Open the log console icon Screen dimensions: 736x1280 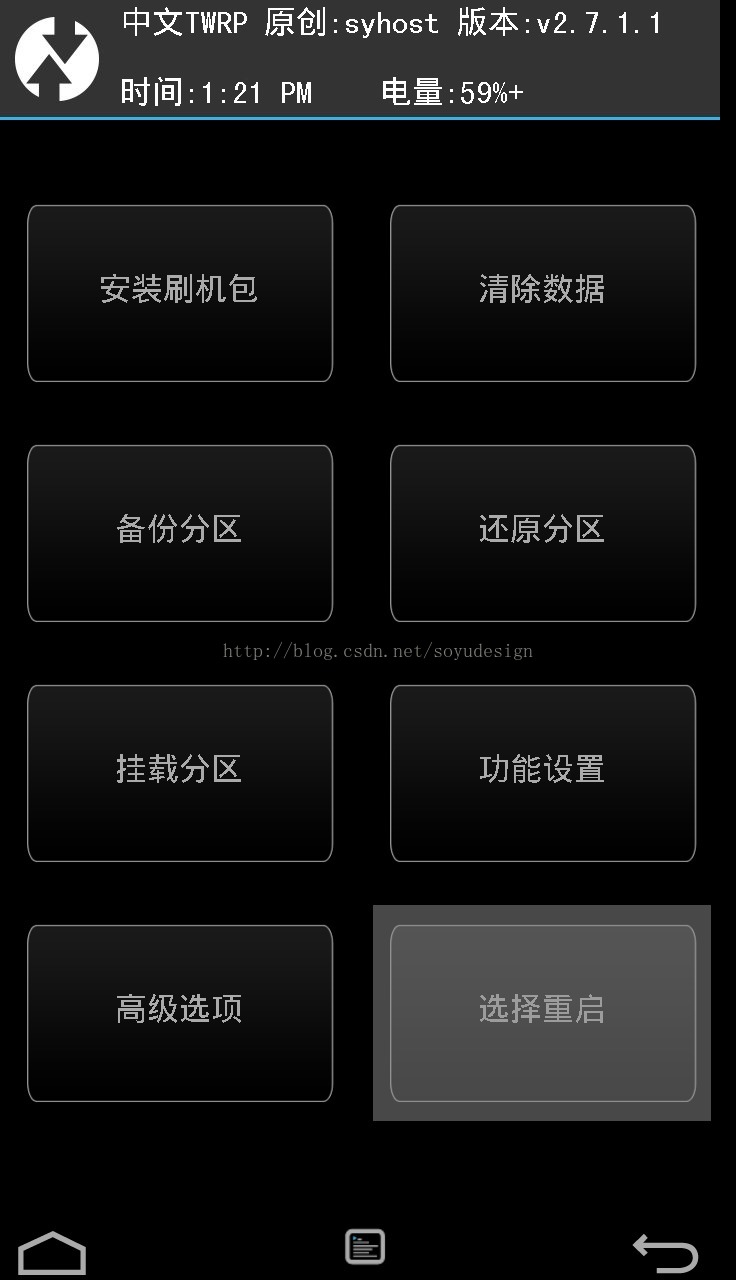tap(365, 1246)
